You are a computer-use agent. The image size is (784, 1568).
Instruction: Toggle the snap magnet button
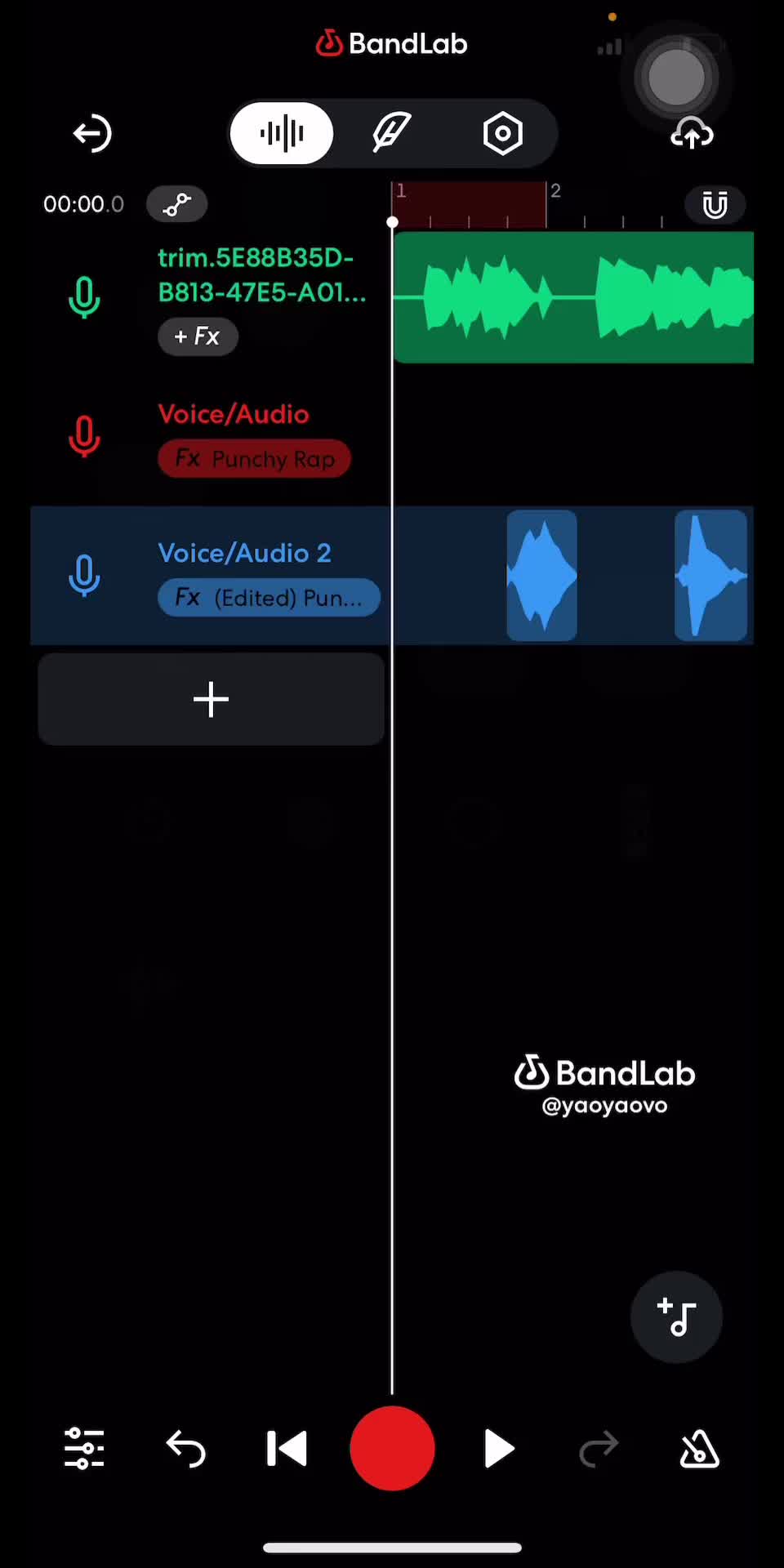pyautogui.click(x=715, y=205)
